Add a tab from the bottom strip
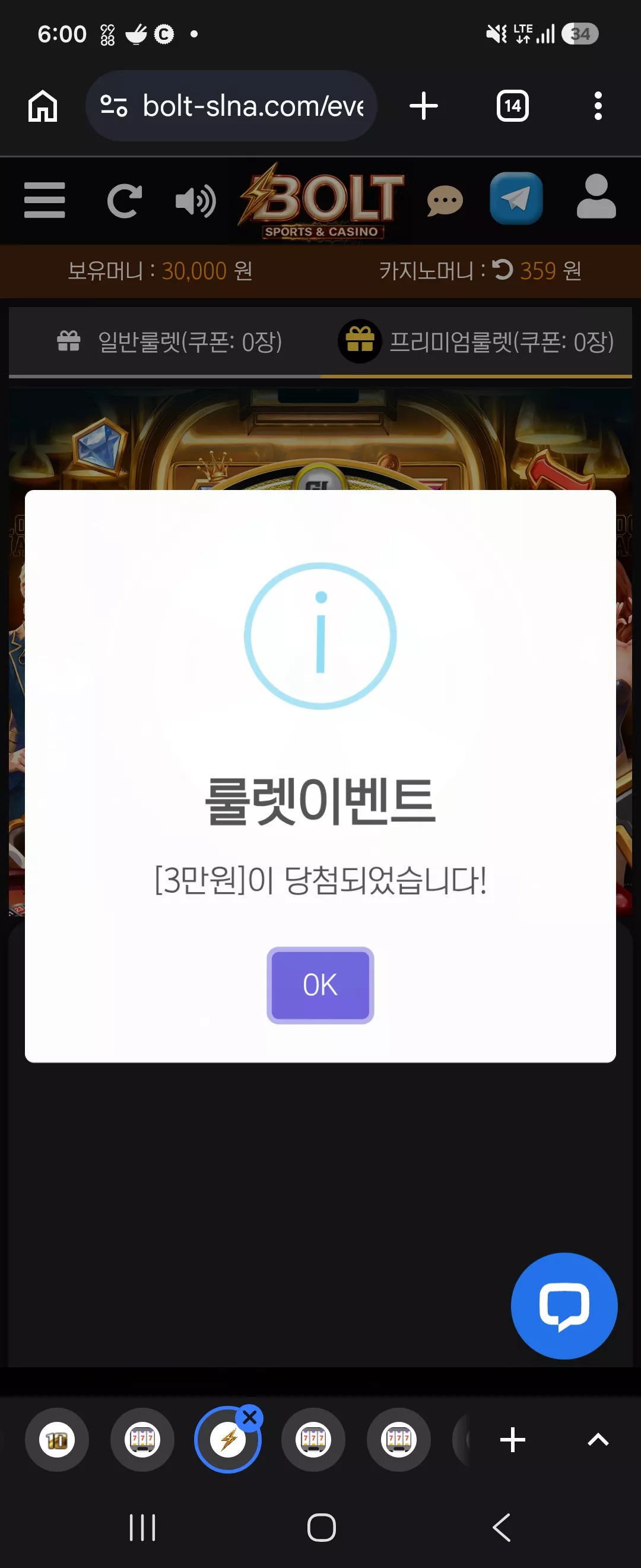 pos(512,1439)
